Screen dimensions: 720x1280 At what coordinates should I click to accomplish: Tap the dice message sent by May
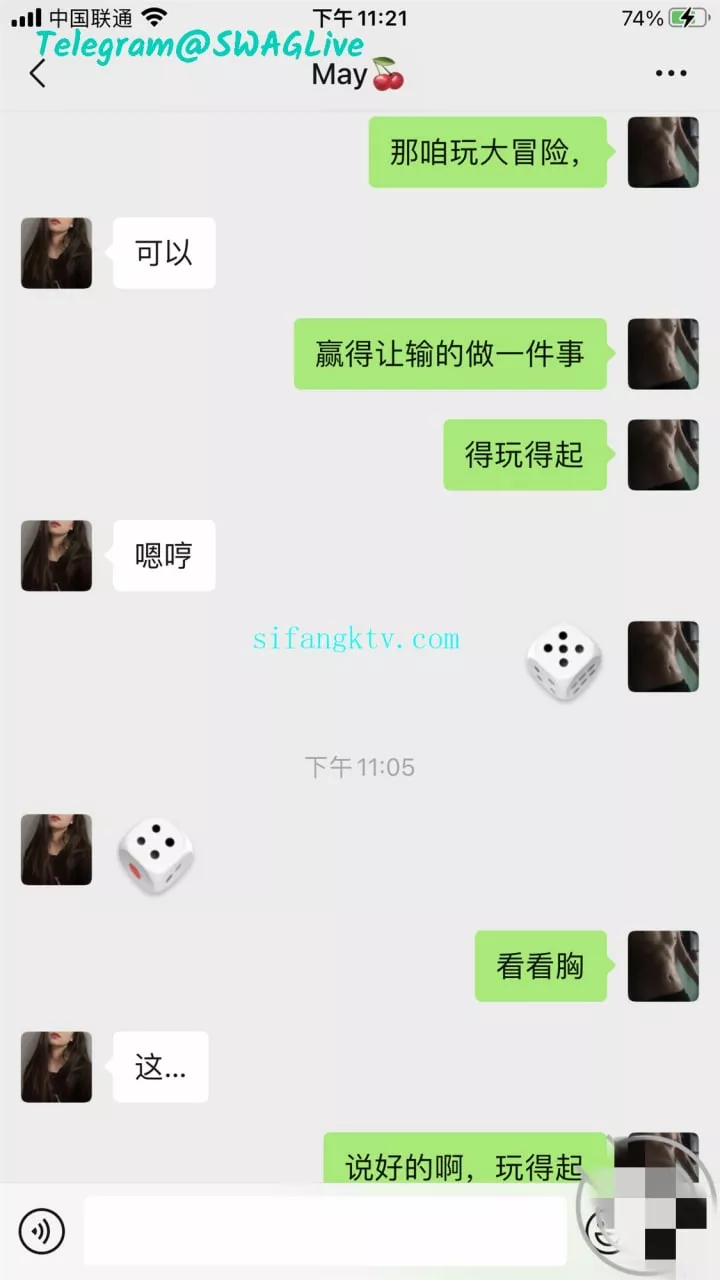(x=155, y=855)
